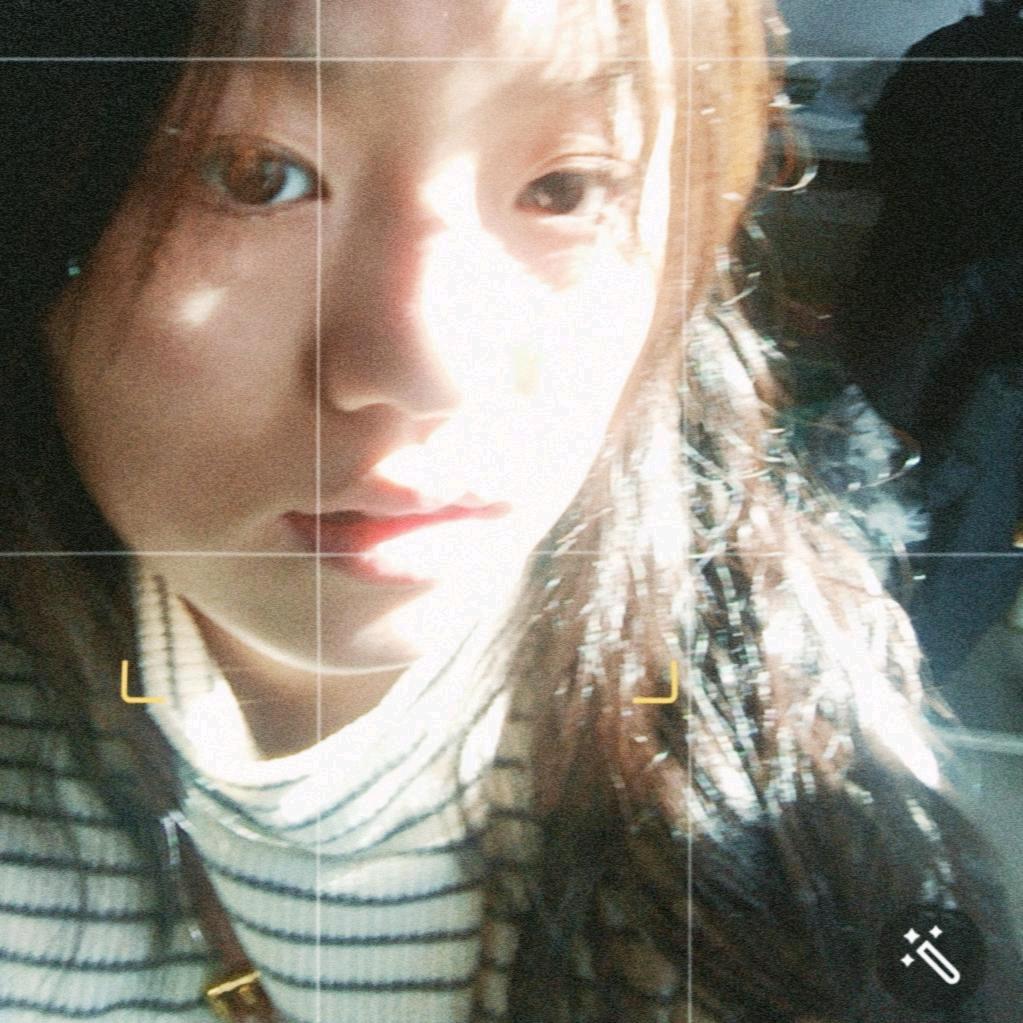Open the magic wand effects button
Image resolution: width=1023 pixels, height=1023 pixels.
(x=930, y=956)
